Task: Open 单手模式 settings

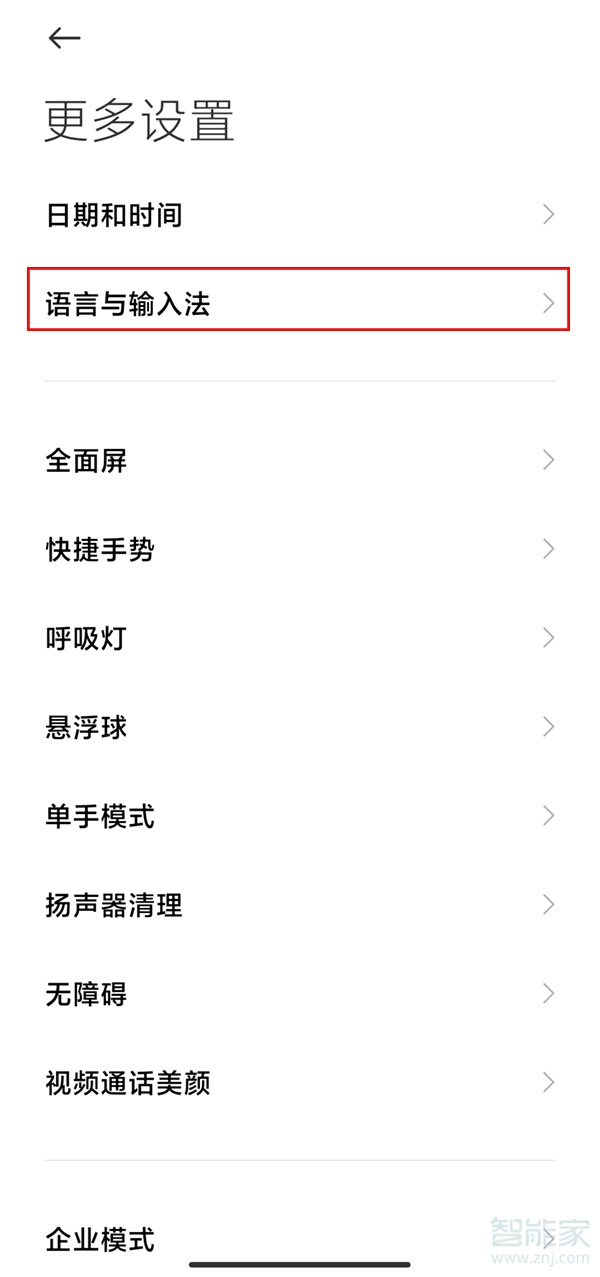Action: click(x=300, y=816)
